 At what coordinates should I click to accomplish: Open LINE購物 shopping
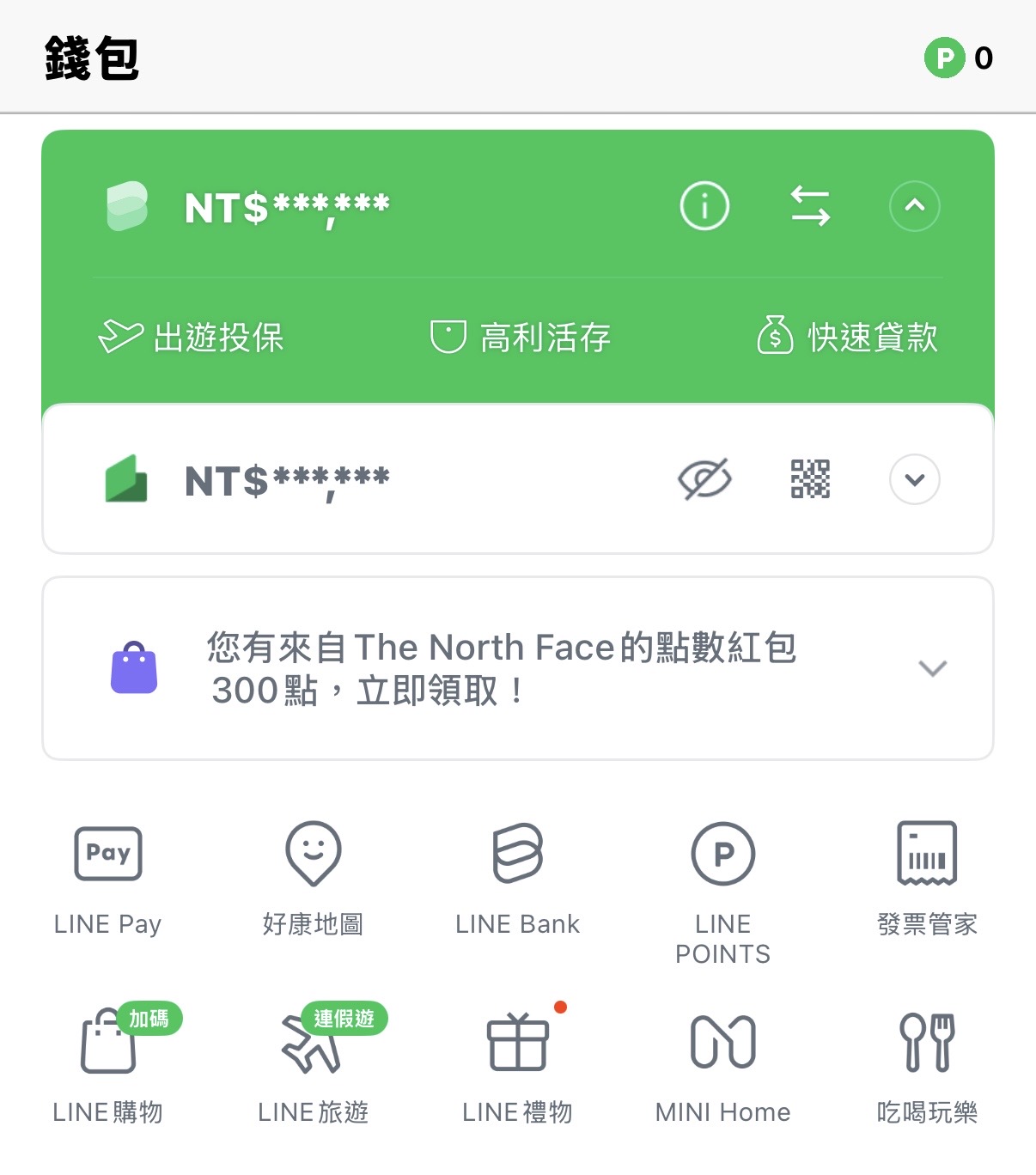click(108, 1065)
